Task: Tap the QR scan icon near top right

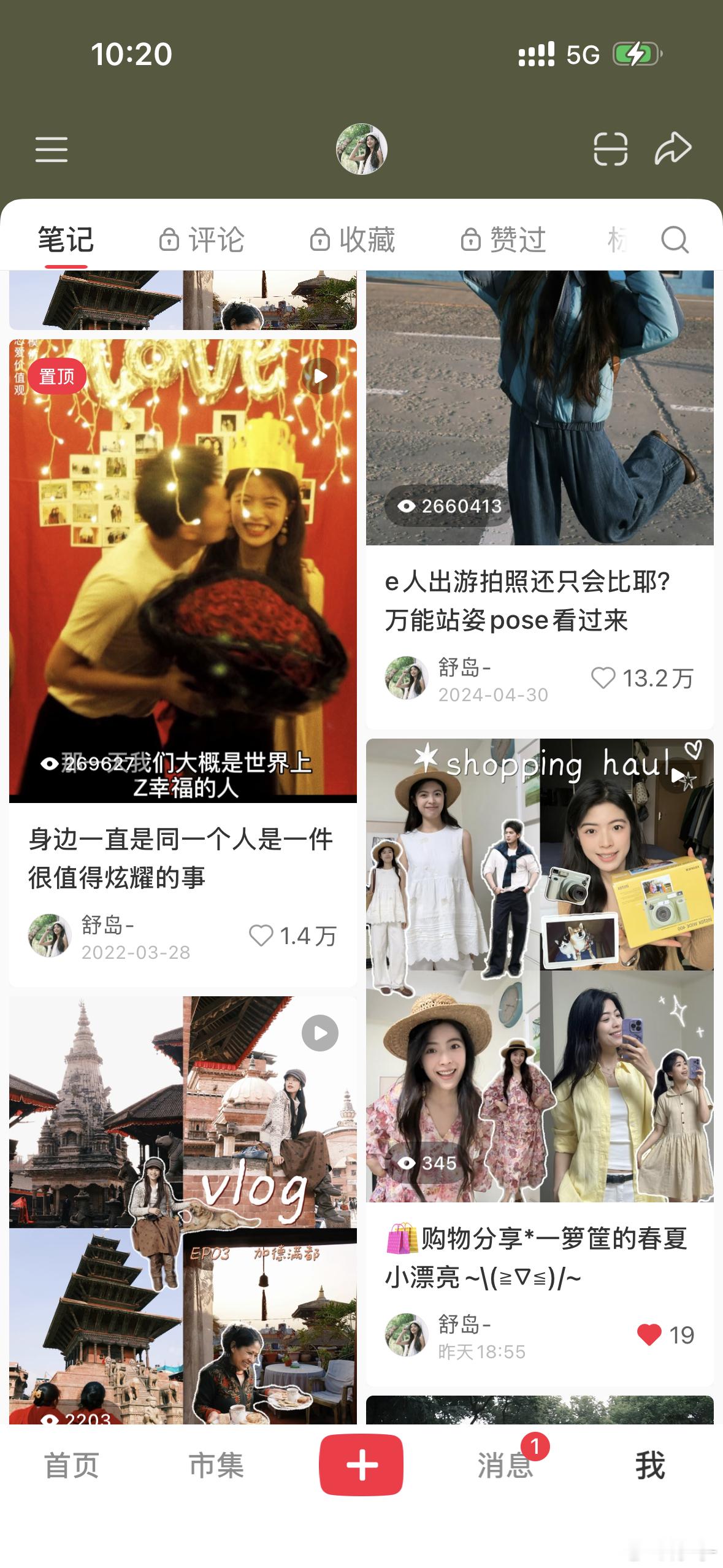Action: [x=611, y=147]
